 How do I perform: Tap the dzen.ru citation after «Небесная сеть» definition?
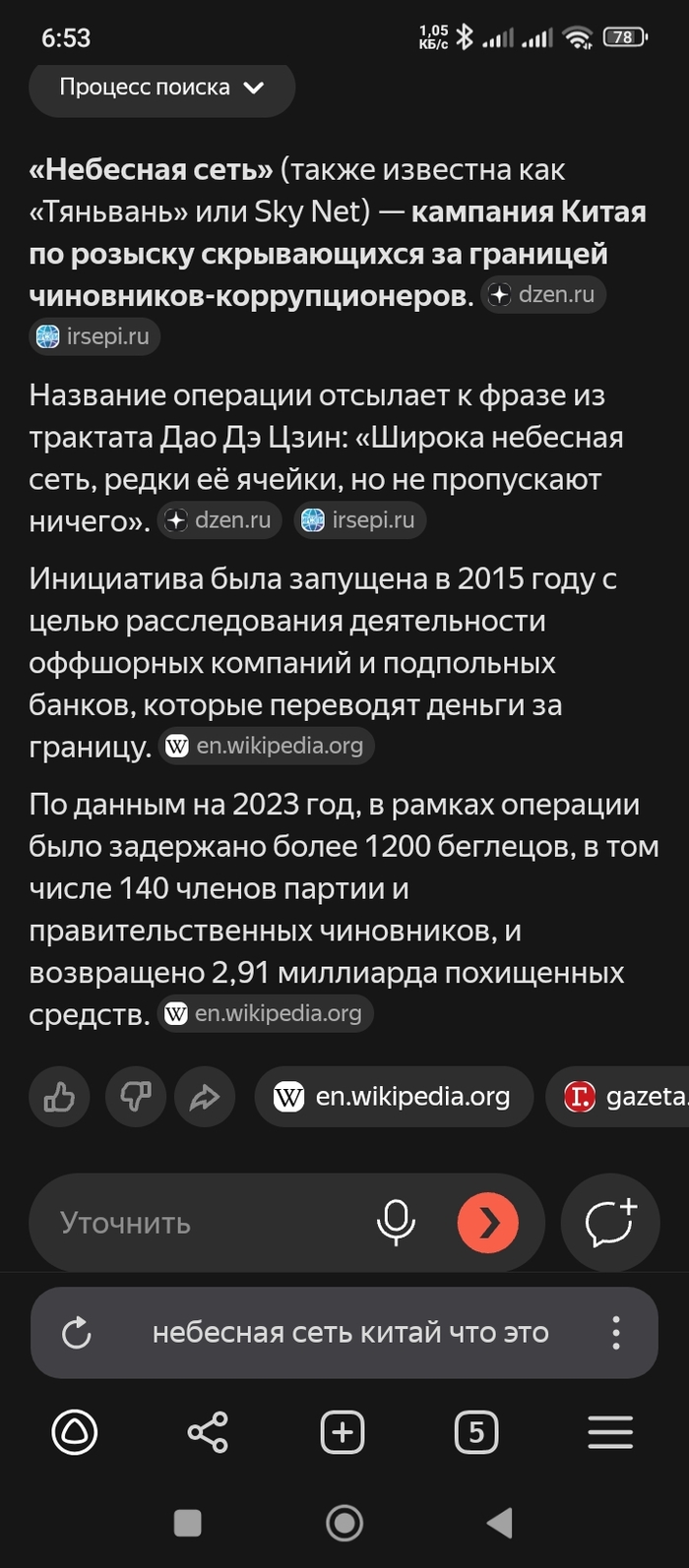pos(544,294)
